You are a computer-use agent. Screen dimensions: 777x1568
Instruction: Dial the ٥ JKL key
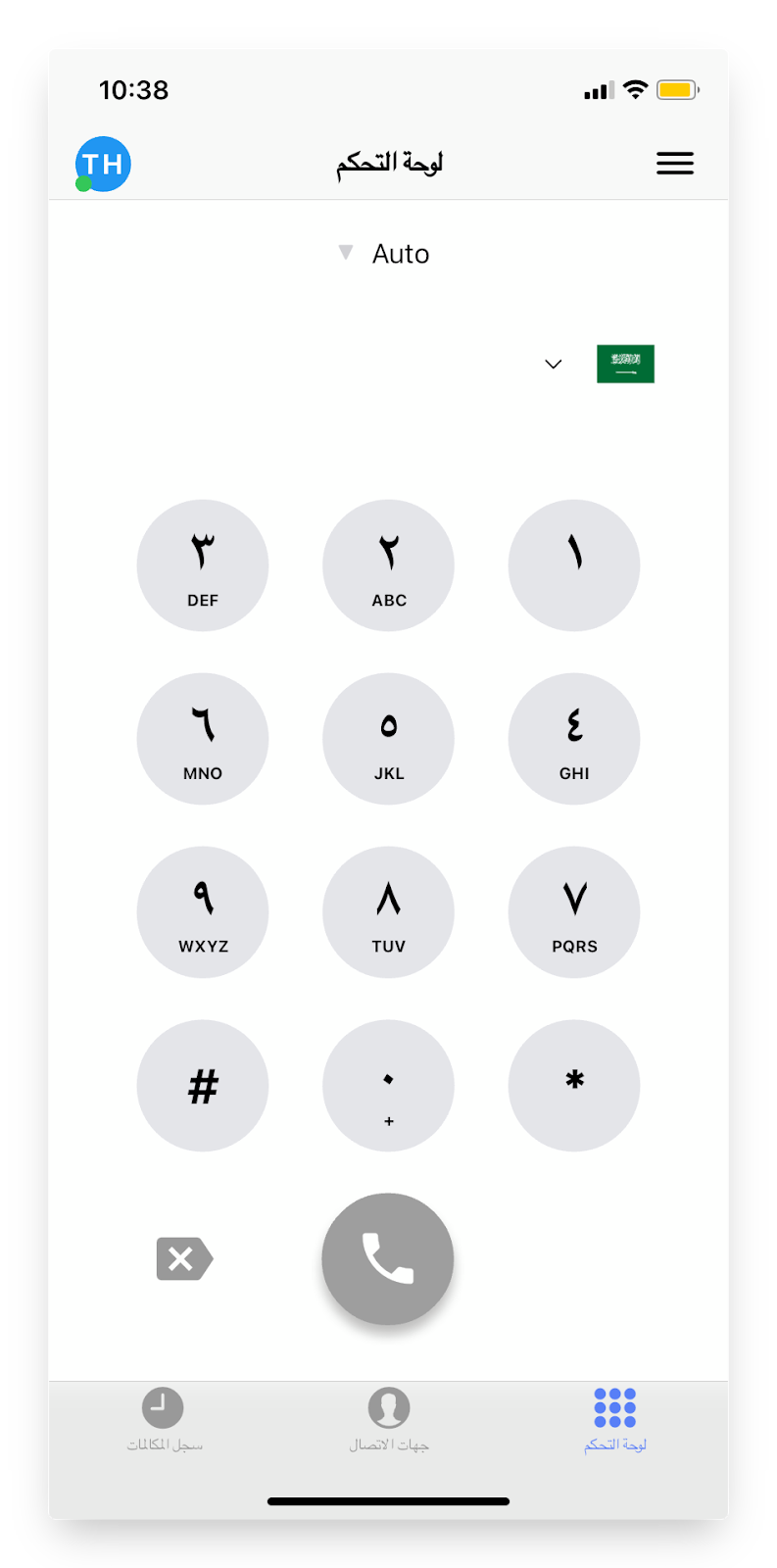click(388, 739)
